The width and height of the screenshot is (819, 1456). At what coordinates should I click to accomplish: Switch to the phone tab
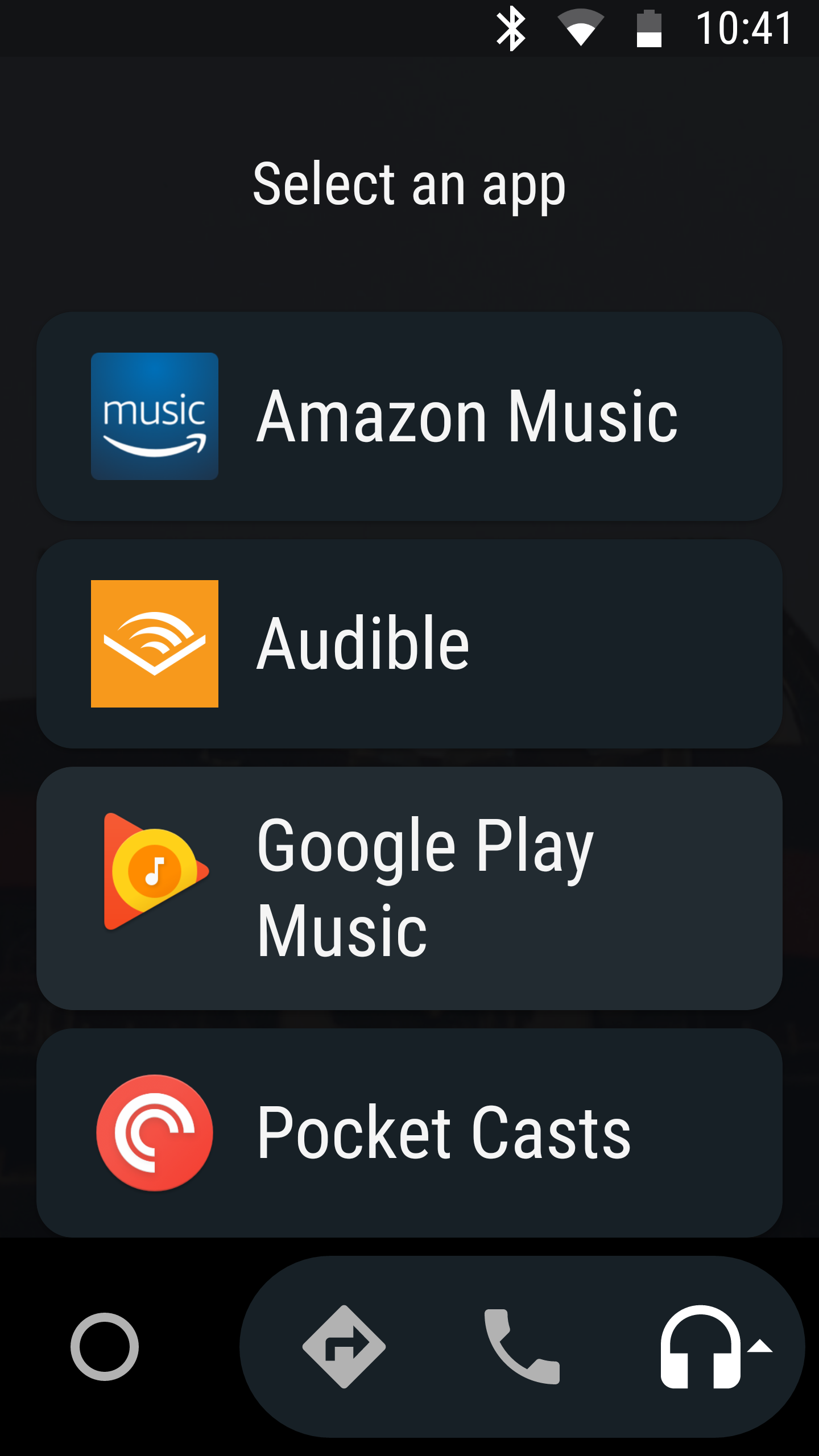[x=522, y=1347]
